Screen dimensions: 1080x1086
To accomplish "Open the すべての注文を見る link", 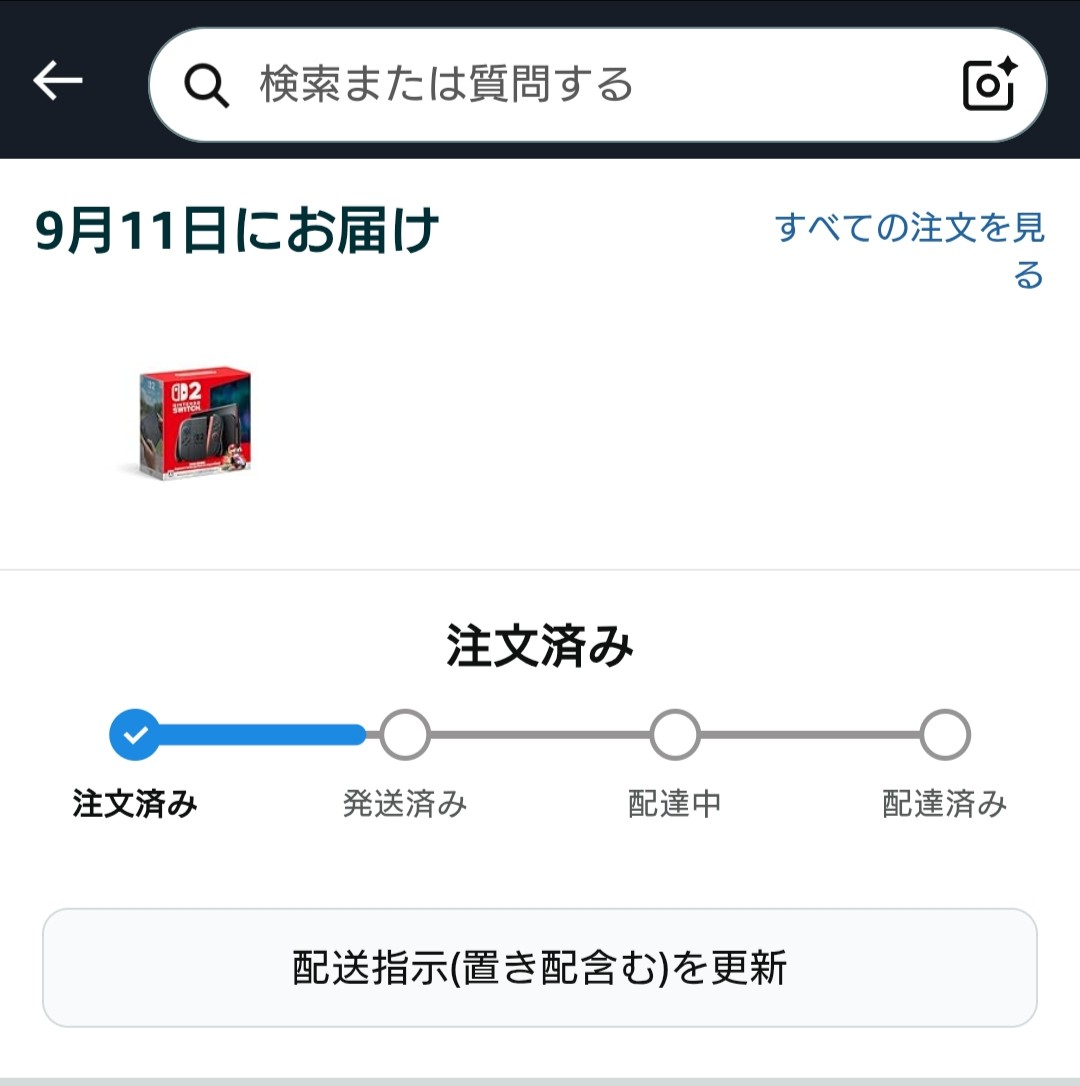I will (x=910, y=250).
